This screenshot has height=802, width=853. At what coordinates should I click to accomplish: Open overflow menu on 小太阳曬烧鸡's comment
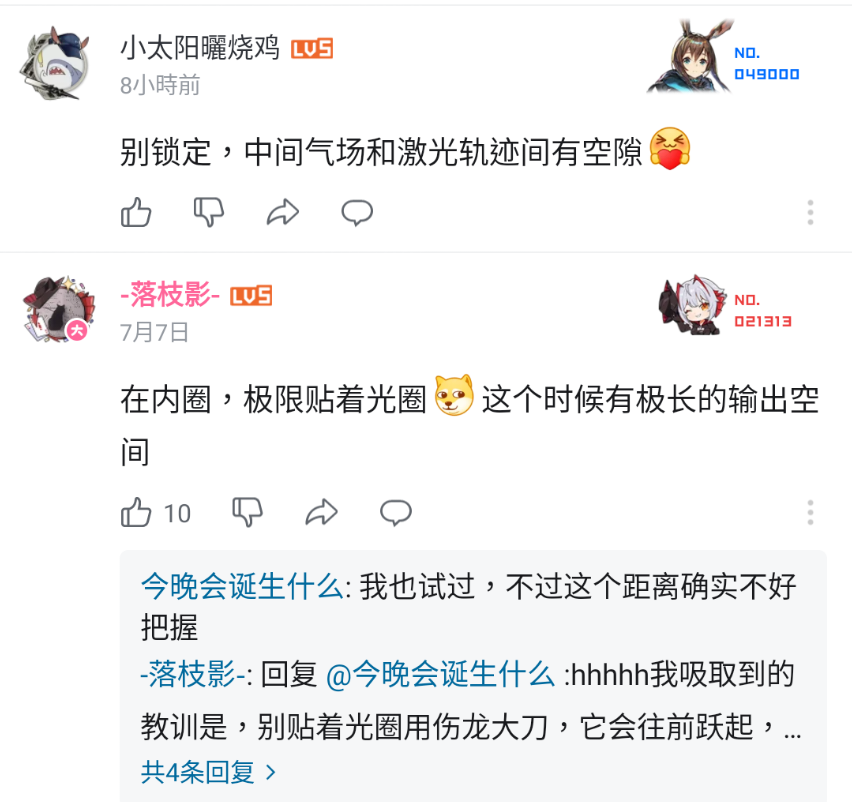tap(810, 212)
